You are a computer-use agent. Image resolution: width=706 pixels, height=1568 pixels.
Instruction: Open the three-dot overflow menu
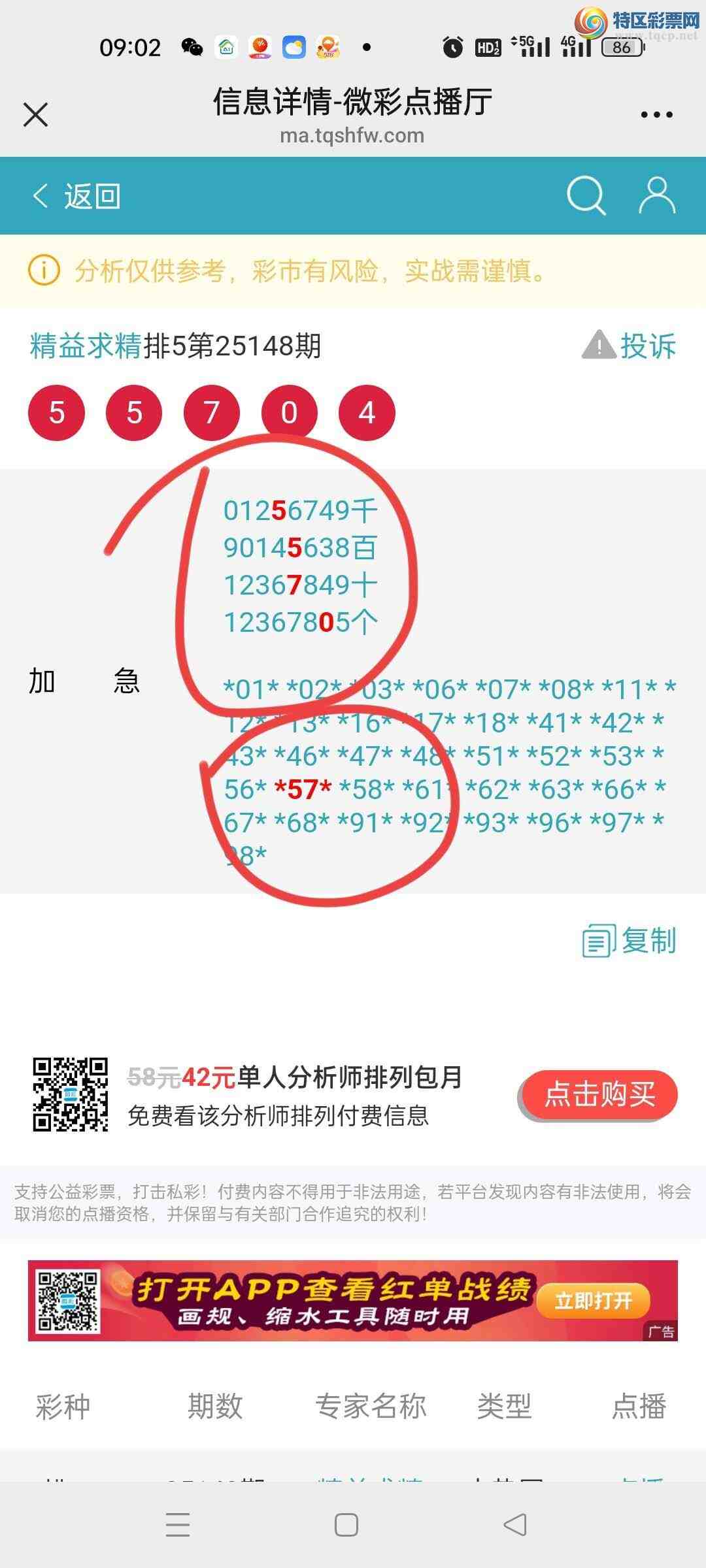click(x=656, y=115)
